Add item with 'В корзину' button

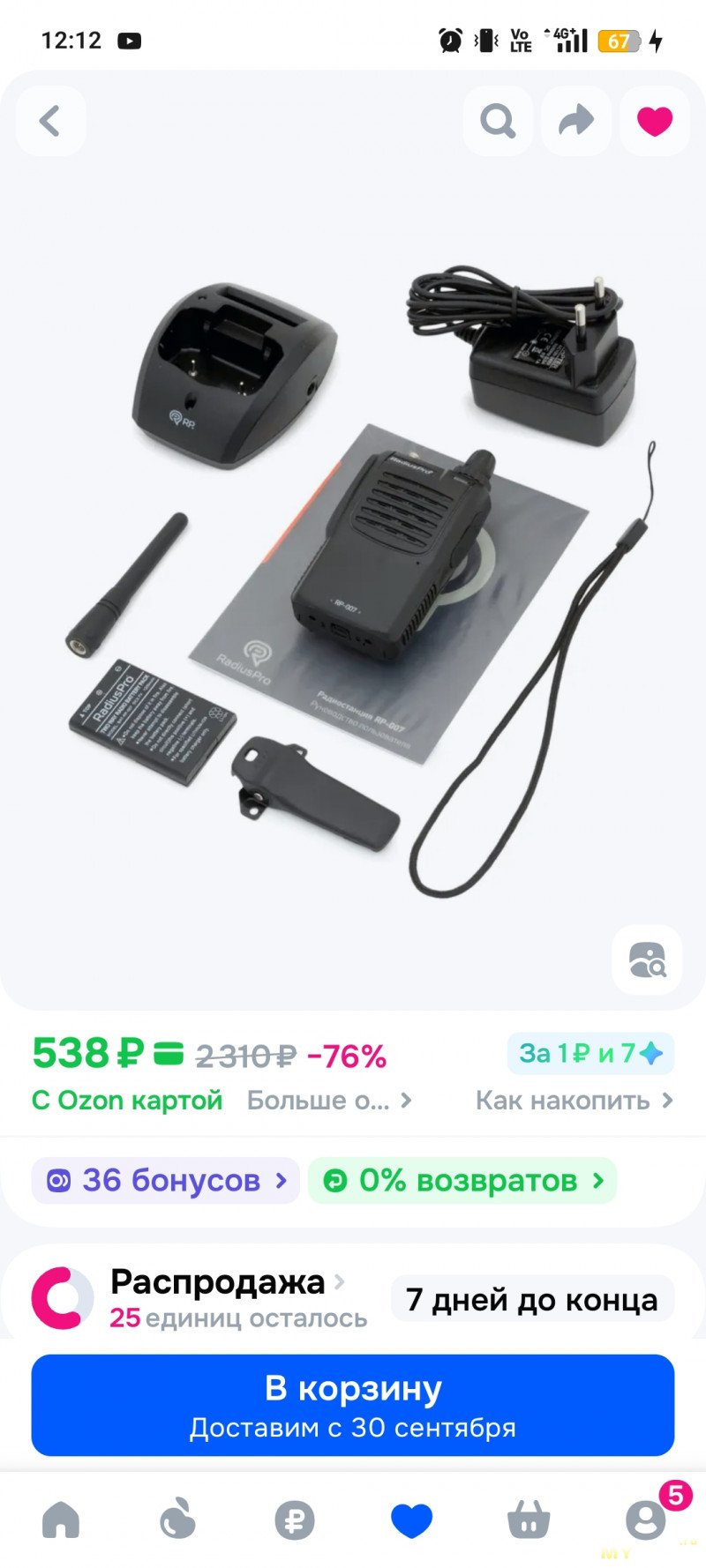click(353, 1405)
